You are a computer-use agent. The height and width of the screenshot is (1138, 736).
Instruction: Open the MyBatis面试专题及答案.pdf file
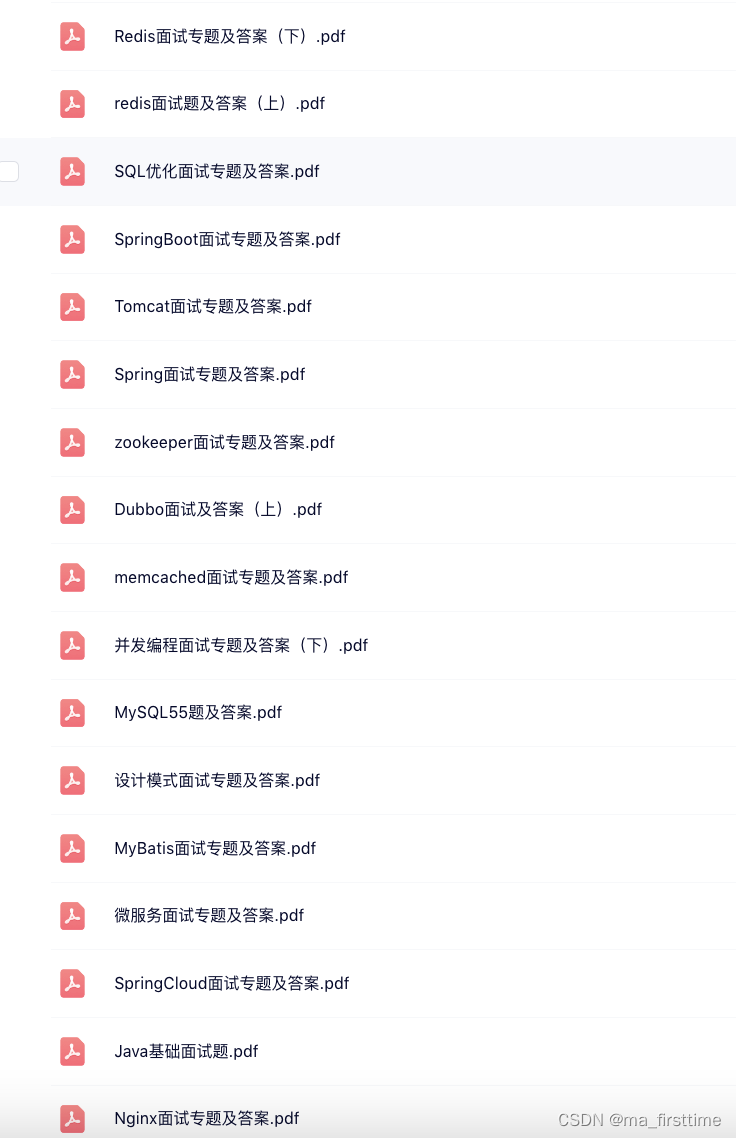[216, 848]
